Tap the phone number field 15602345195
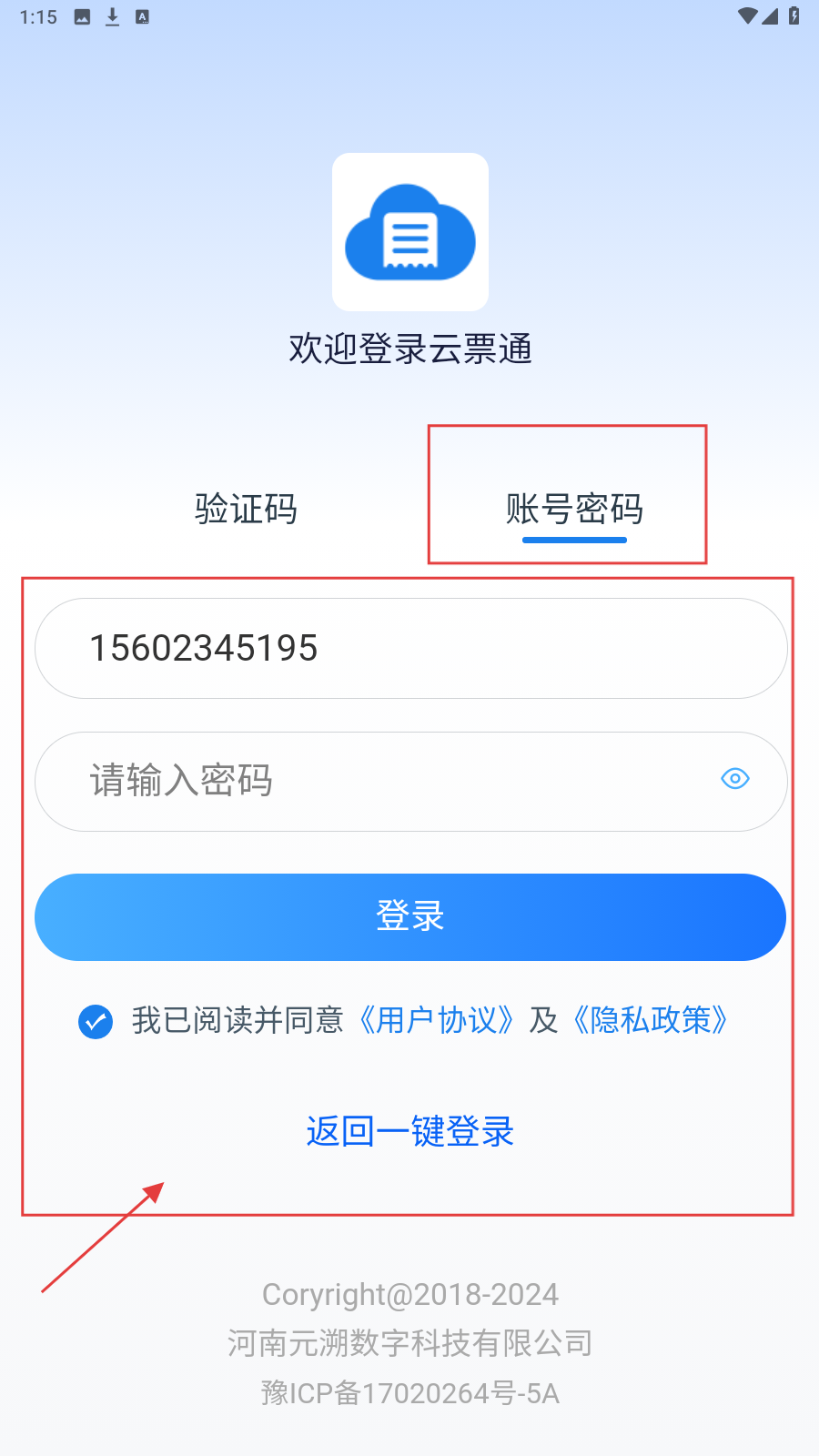This screenshot has height=1456, width=819. click(x=409, y=648)
